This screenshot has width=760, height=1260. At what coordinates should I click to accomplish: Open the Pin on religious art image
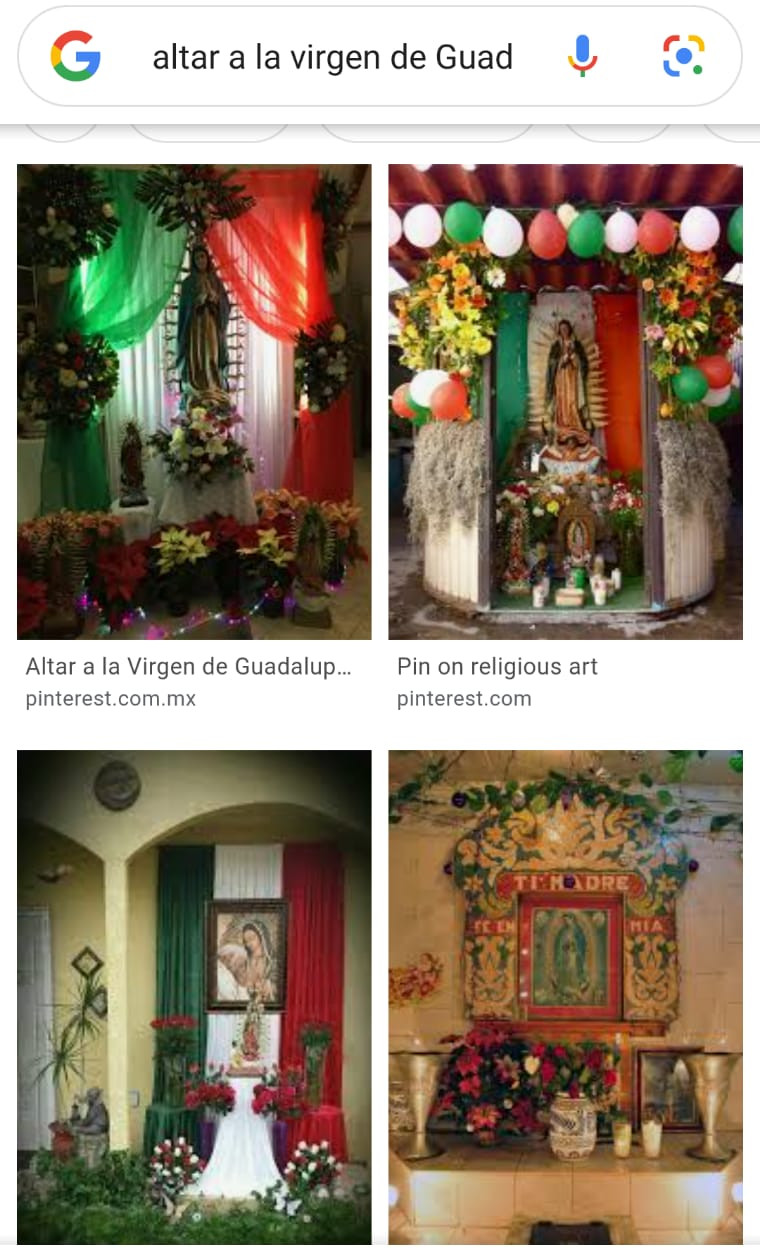[565, 402]
